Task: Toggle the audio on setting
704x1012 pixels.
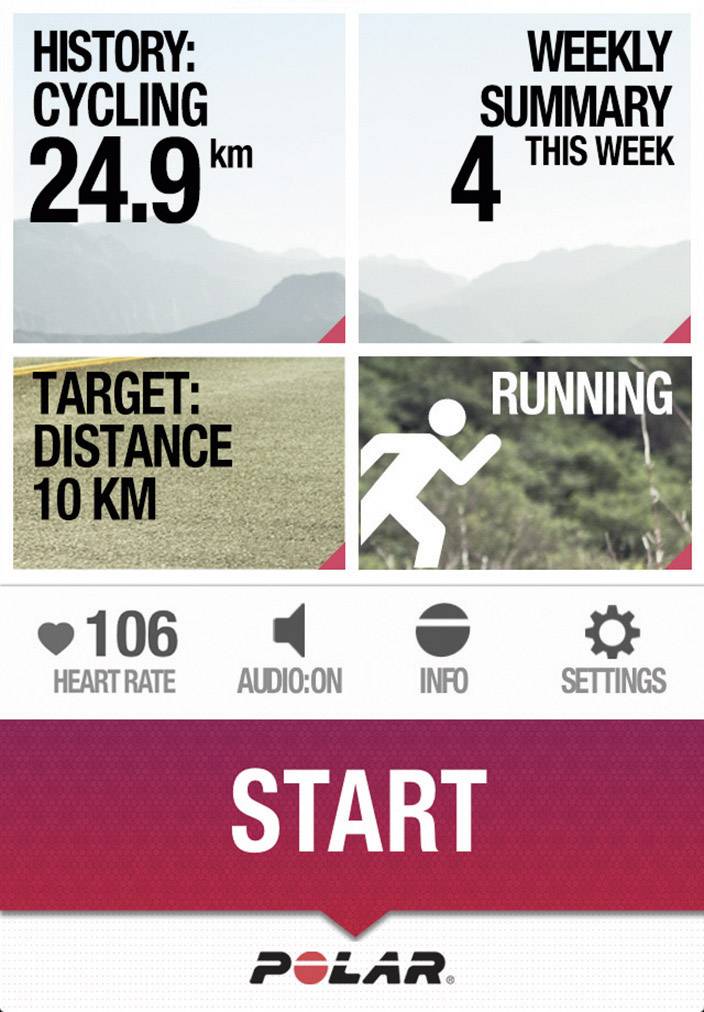Action: click(289, 650)
